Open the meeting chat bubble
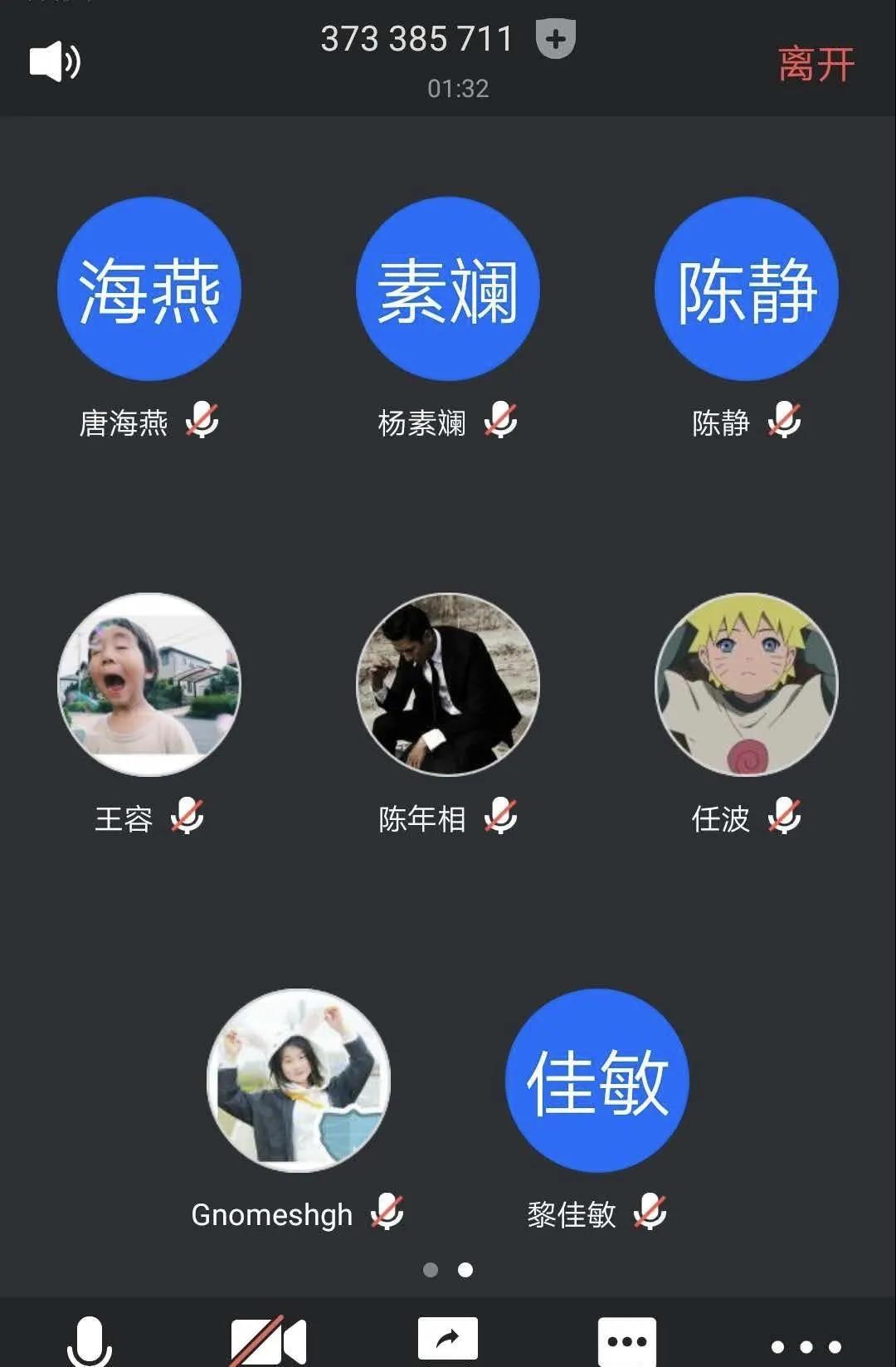The height and width of the screenshot is (1367, 896). pos(627,1340)
